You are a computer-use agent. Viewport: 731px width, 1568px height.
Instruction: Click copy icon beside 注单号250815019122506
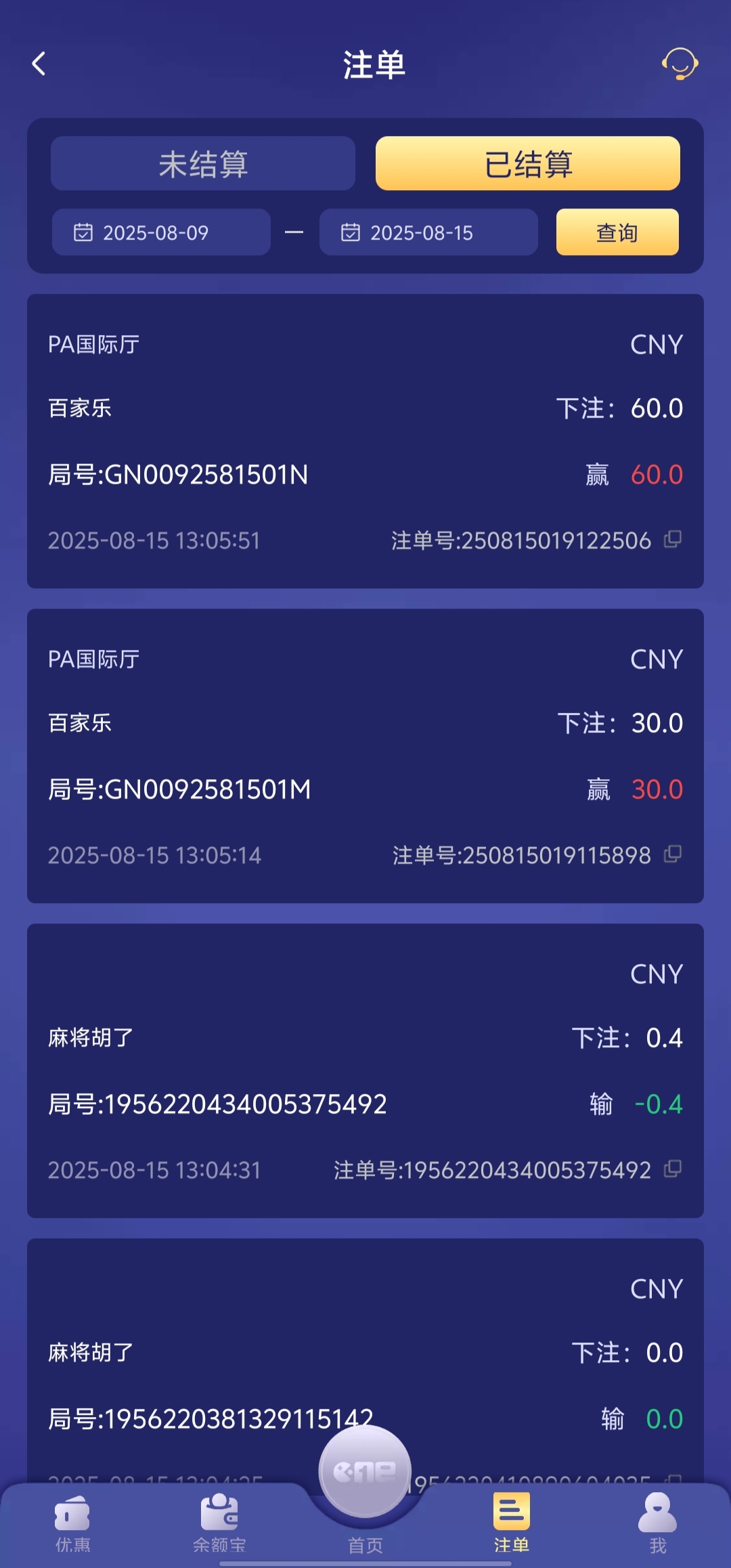click(673, 540)
